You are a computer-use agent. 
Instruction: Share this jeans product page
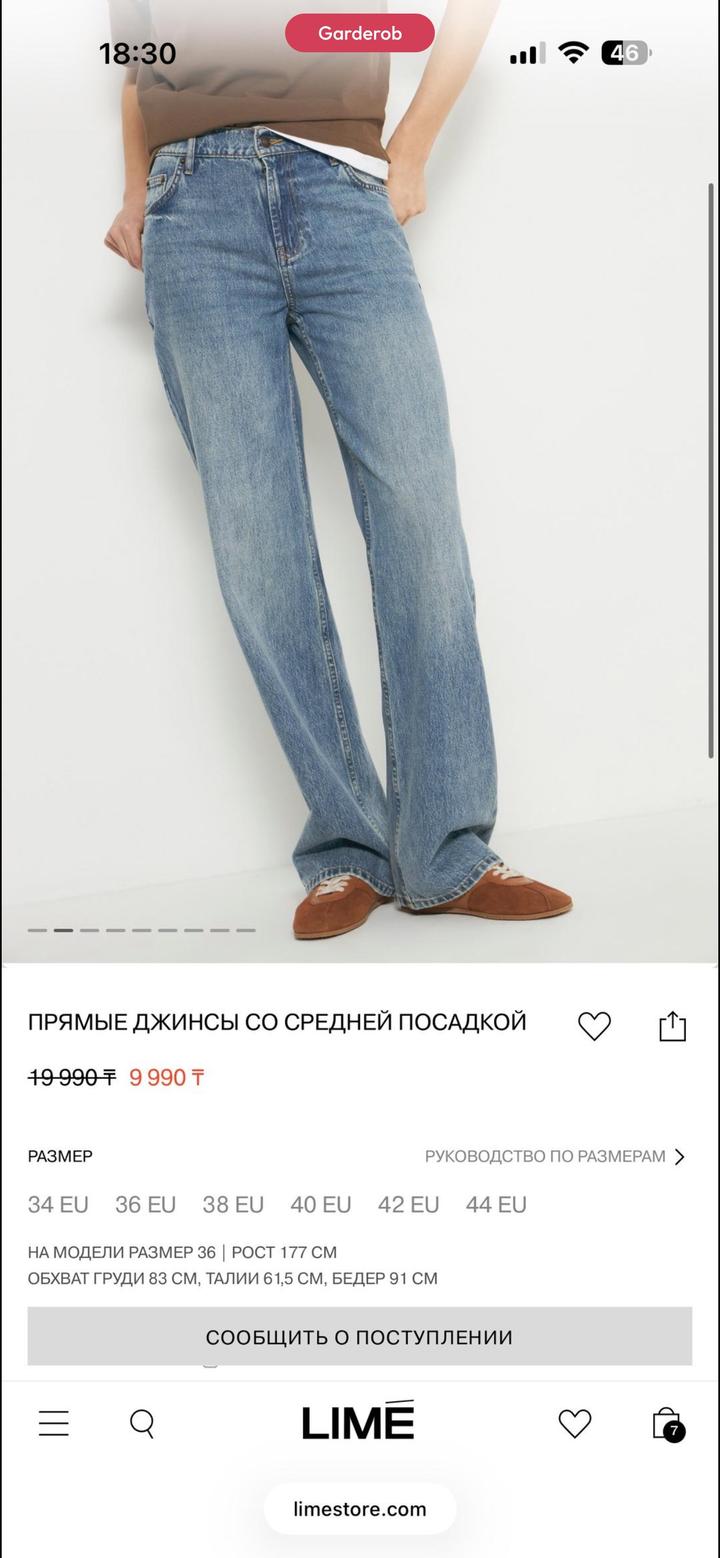click(x=672, y=1026)
